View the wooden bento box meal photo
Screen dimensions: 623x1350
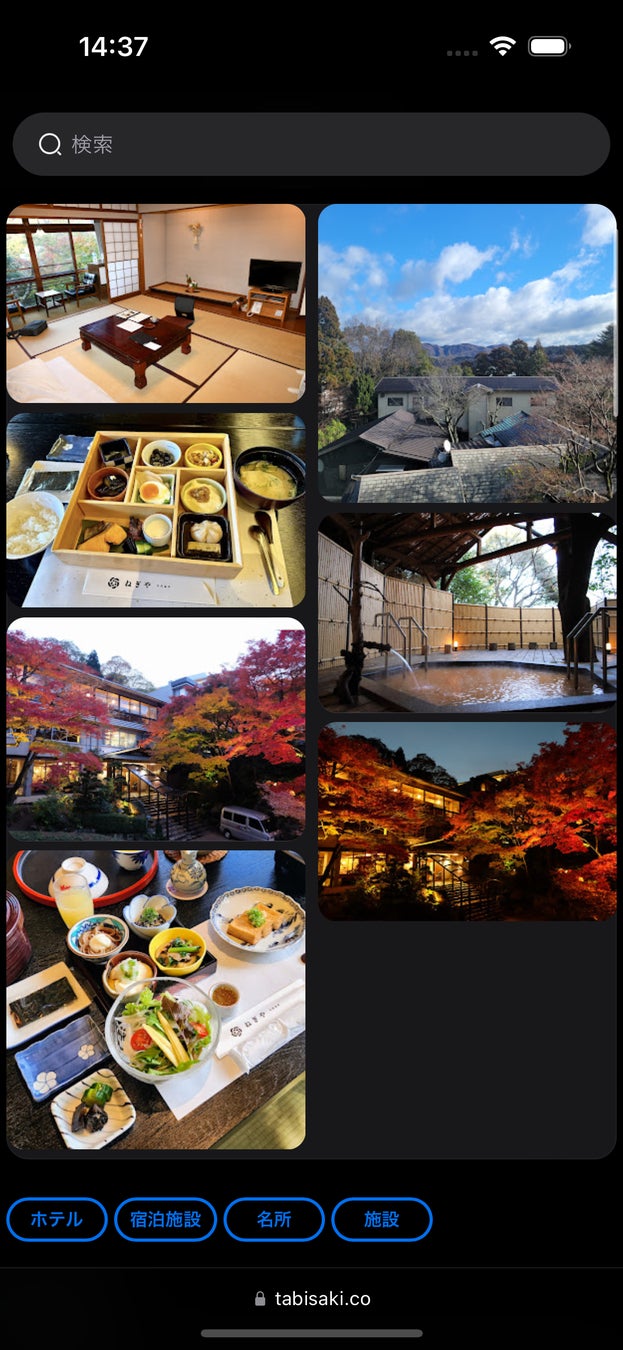pos(156,510)
